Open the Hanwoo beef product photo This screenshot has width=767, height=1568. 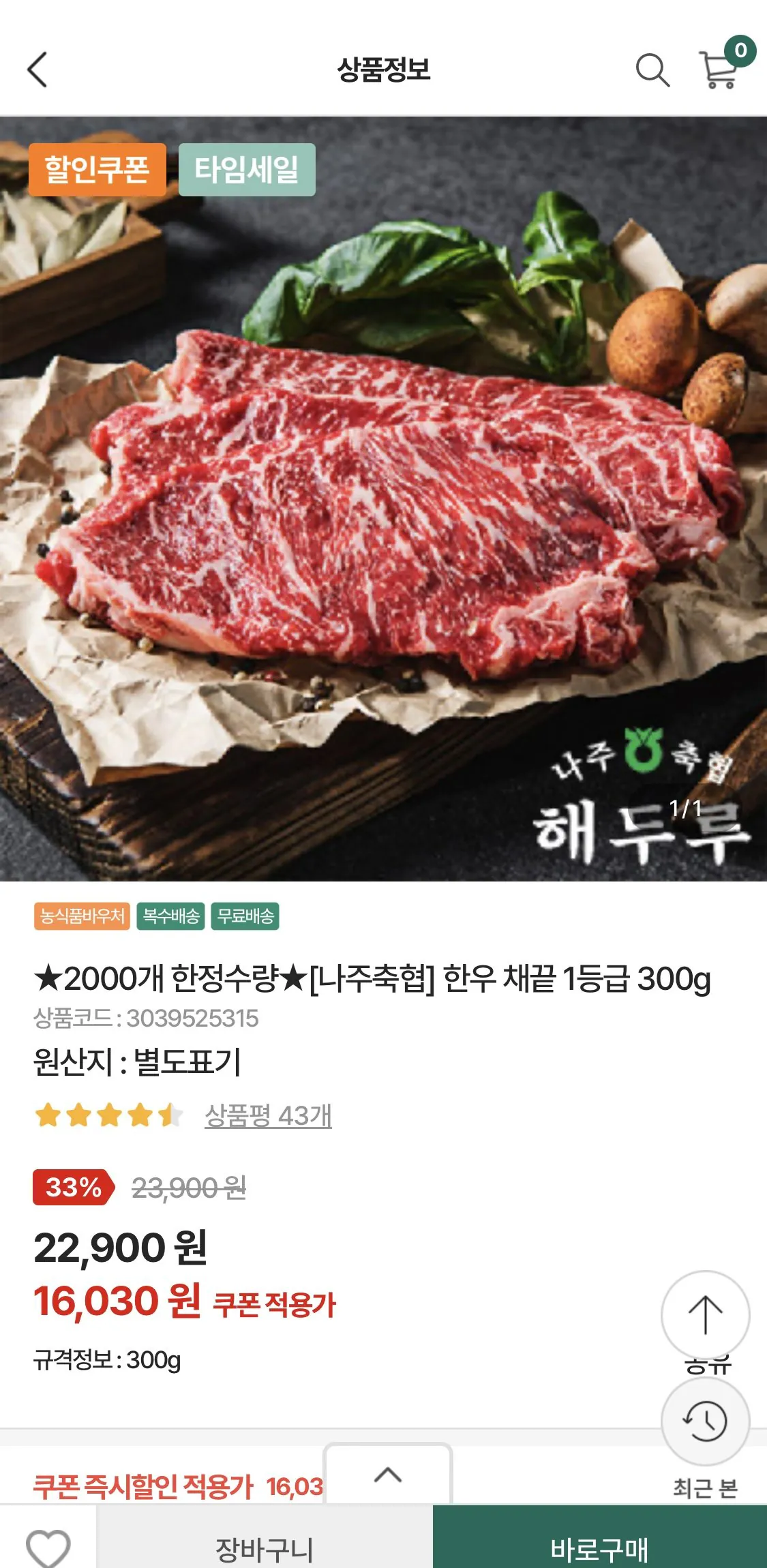pyautogui.click(x=383, y=498)
